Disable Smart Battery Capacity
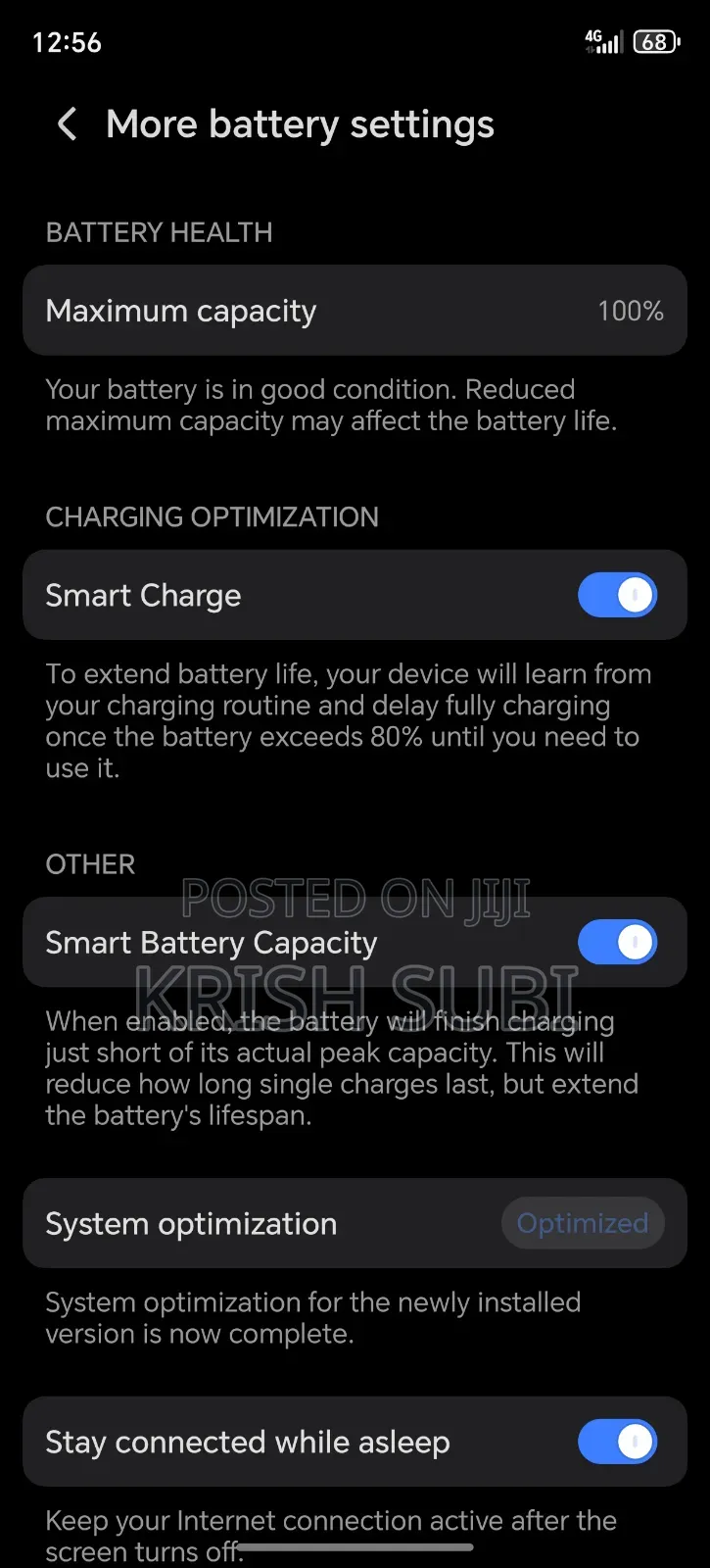Viewport: 710px width, 1568px height. [617, 942]
